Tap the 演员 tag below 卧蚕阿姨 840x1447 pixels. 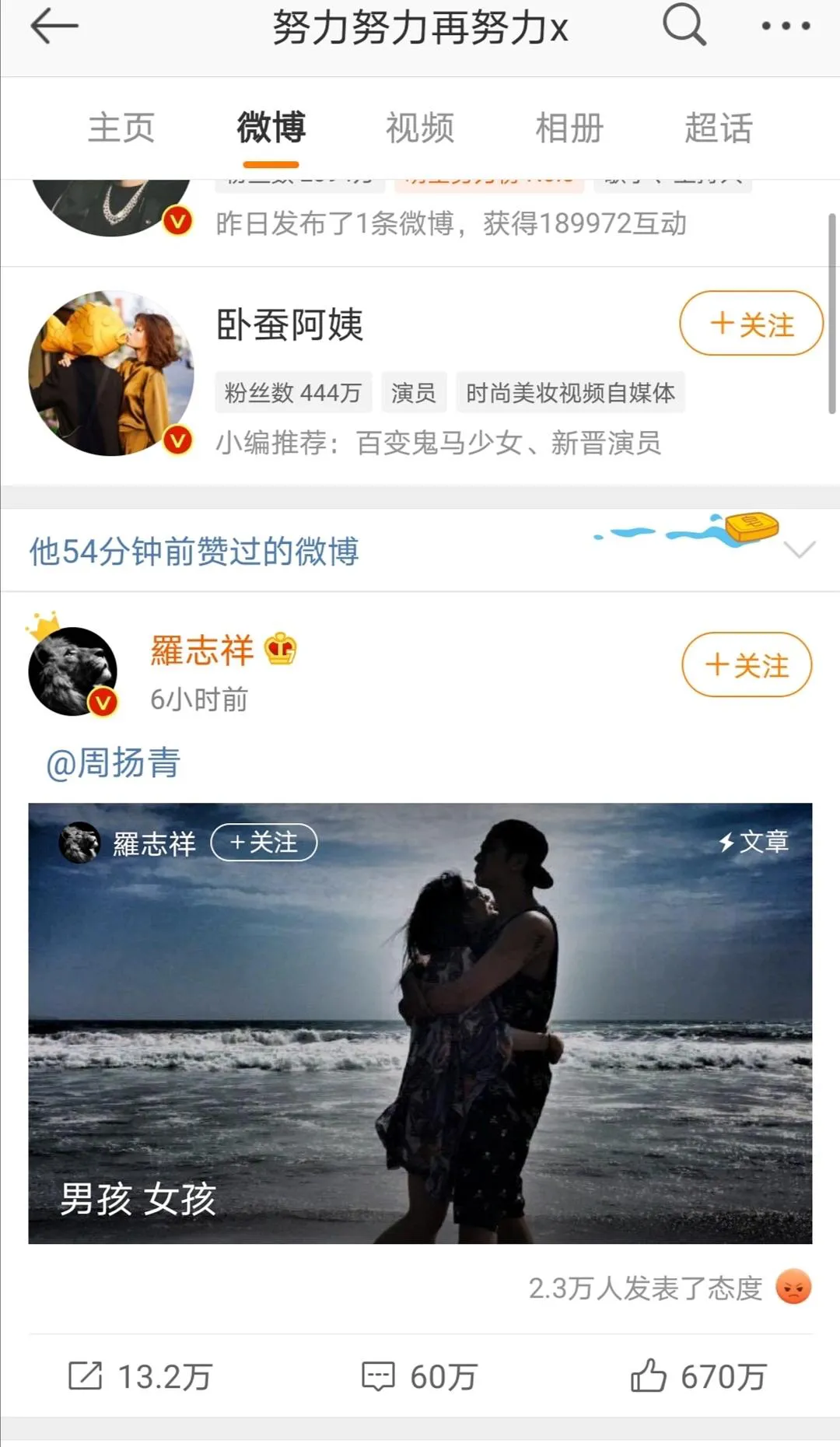[415, 393]
